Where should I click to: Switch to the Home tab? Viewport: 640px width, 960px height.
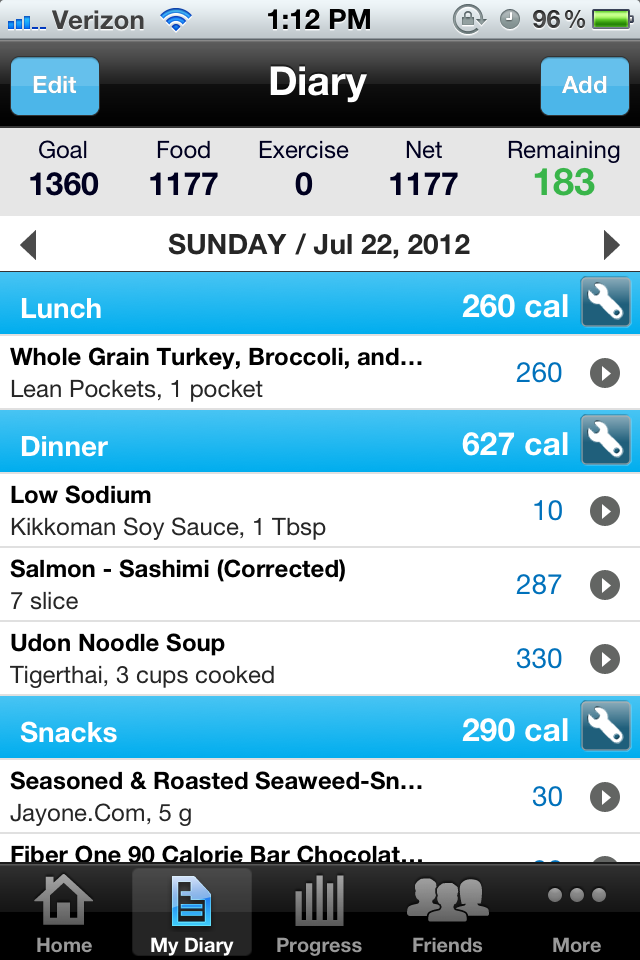64,914
